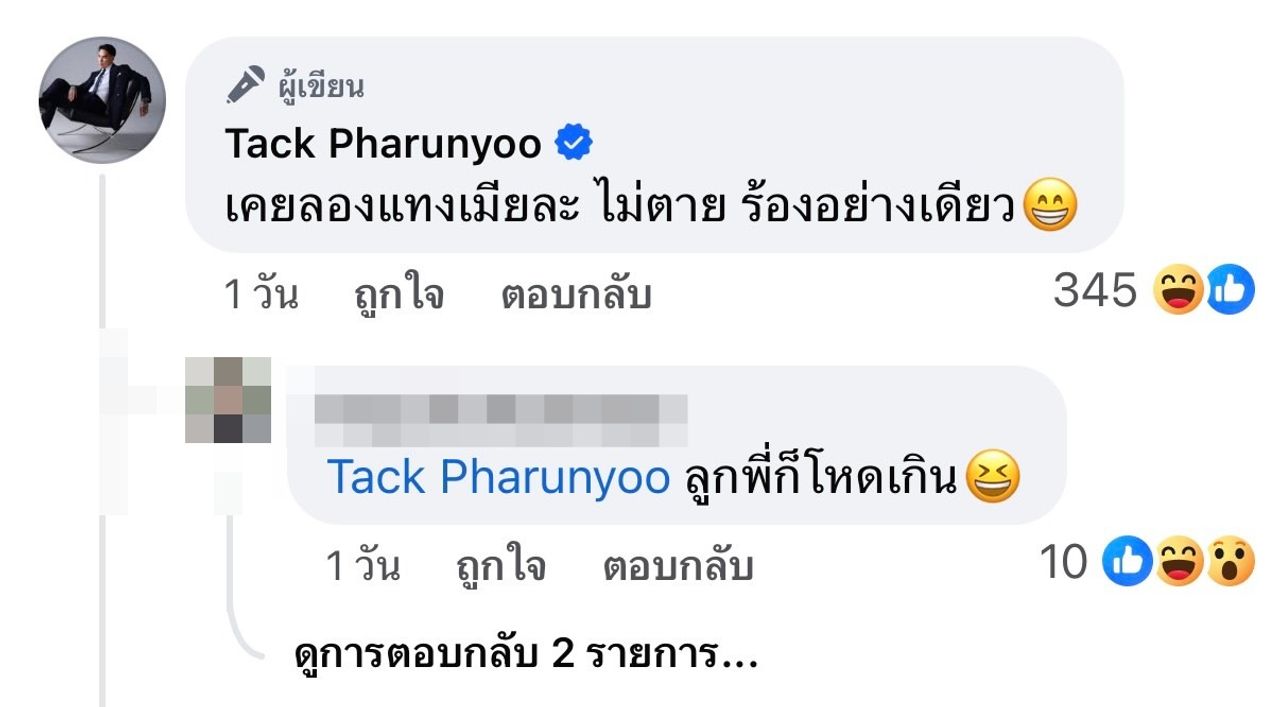
Task: Expand ดูการตอบกลับ 2 รายการ replies
Action: coord(526,656)
